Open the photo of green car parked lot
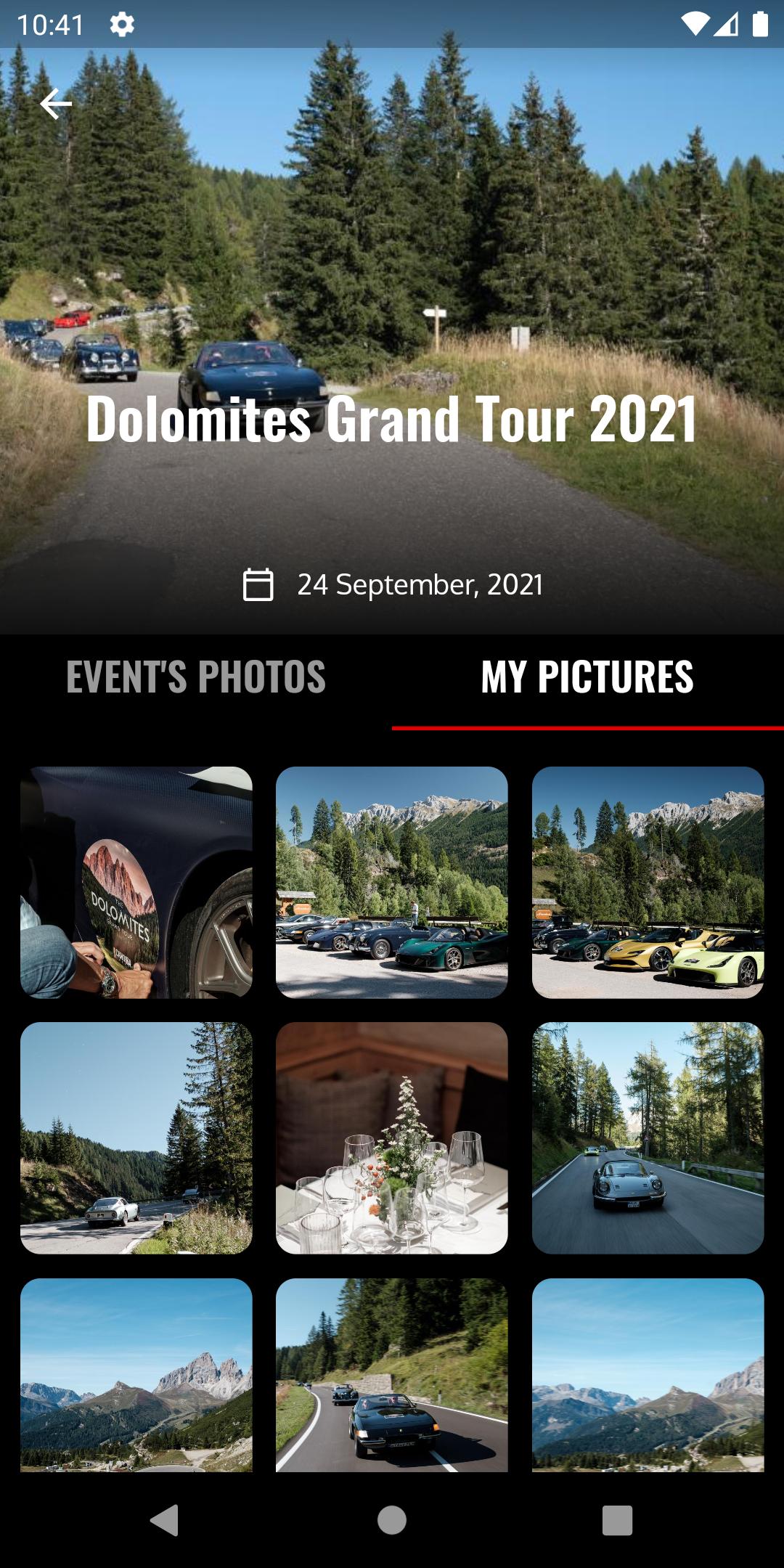This screenshot has height=1568, width=784. [x=392, y=882]
